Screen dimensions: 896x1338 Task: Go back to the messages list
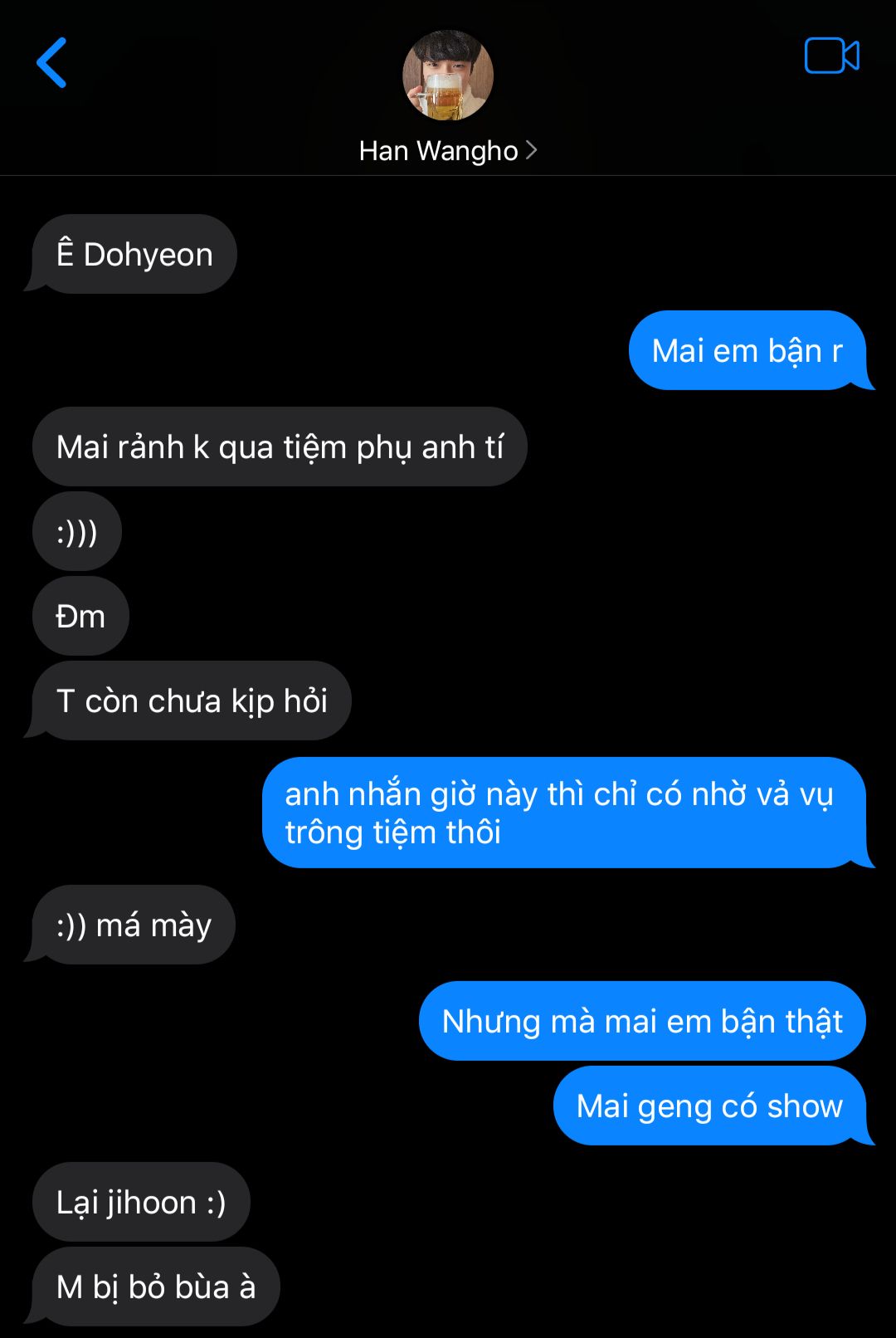(51, 63)
